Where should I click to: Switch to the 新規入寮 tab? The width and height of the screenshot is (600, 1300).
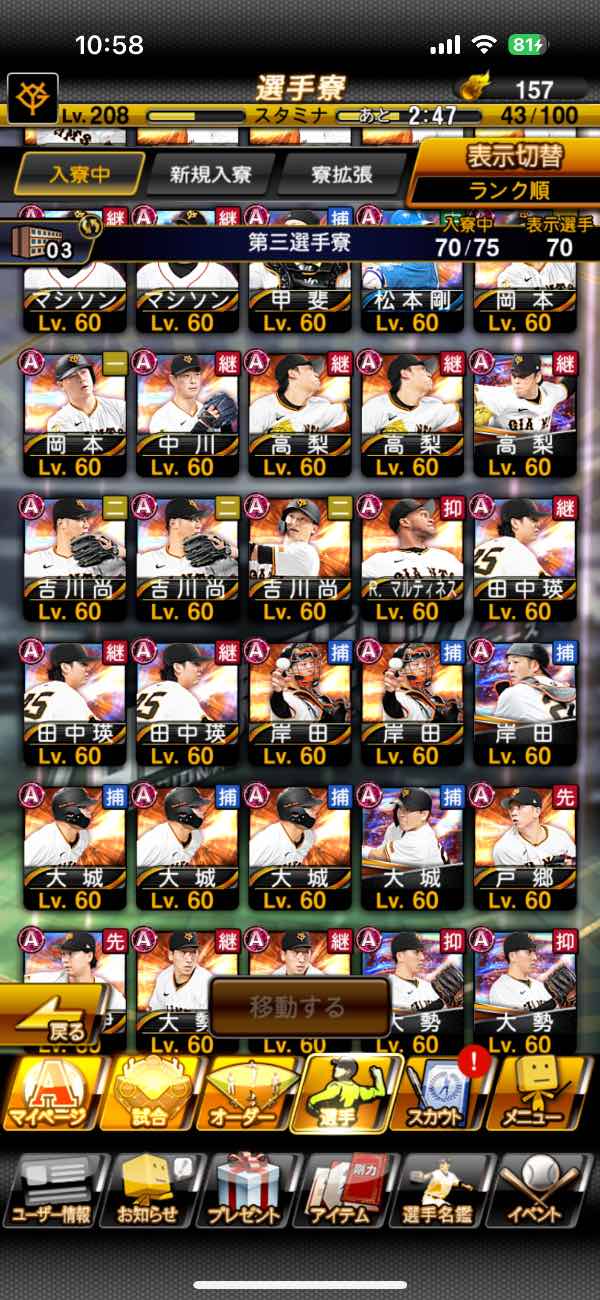click(x=209, y=175)
